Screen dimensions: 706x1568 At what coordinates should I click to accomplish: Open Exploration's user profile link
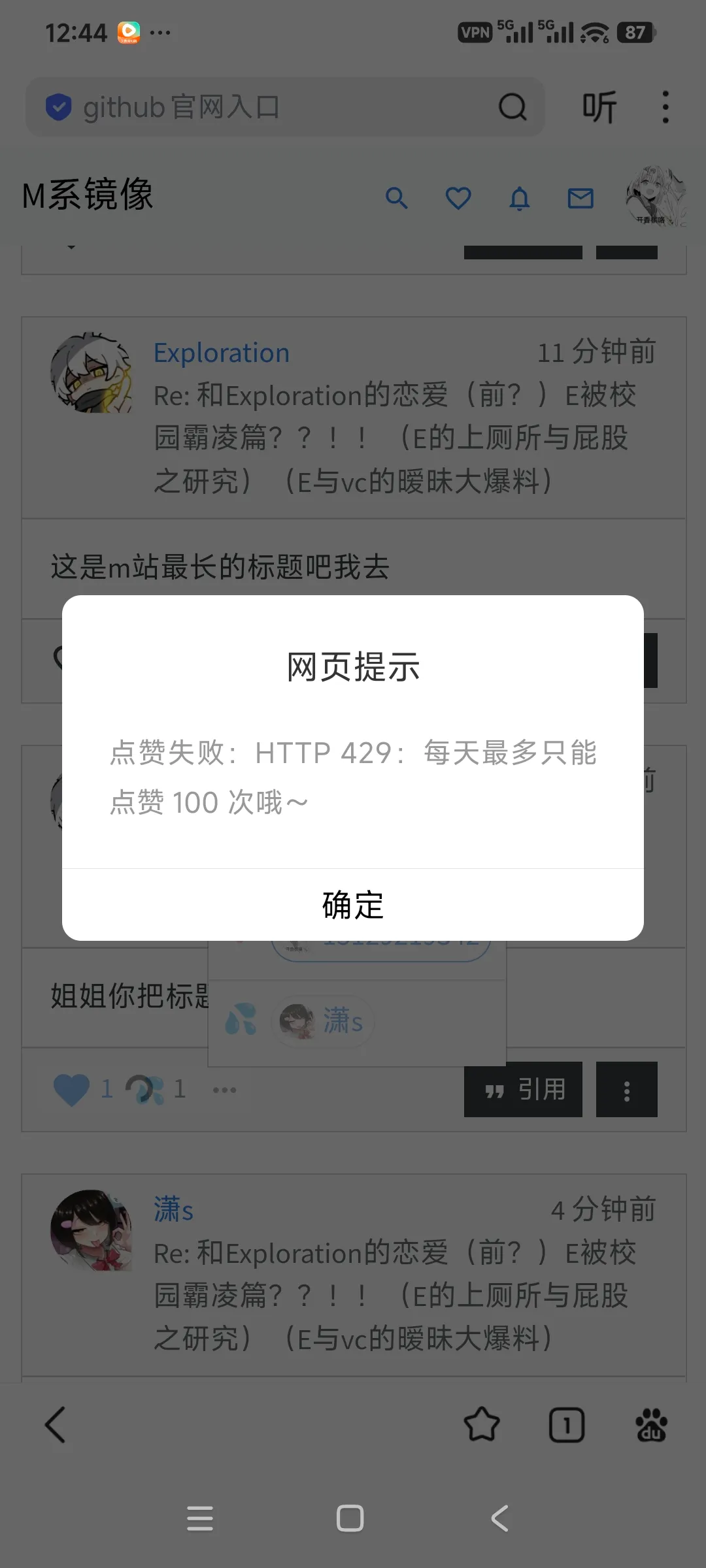(222, 353)
